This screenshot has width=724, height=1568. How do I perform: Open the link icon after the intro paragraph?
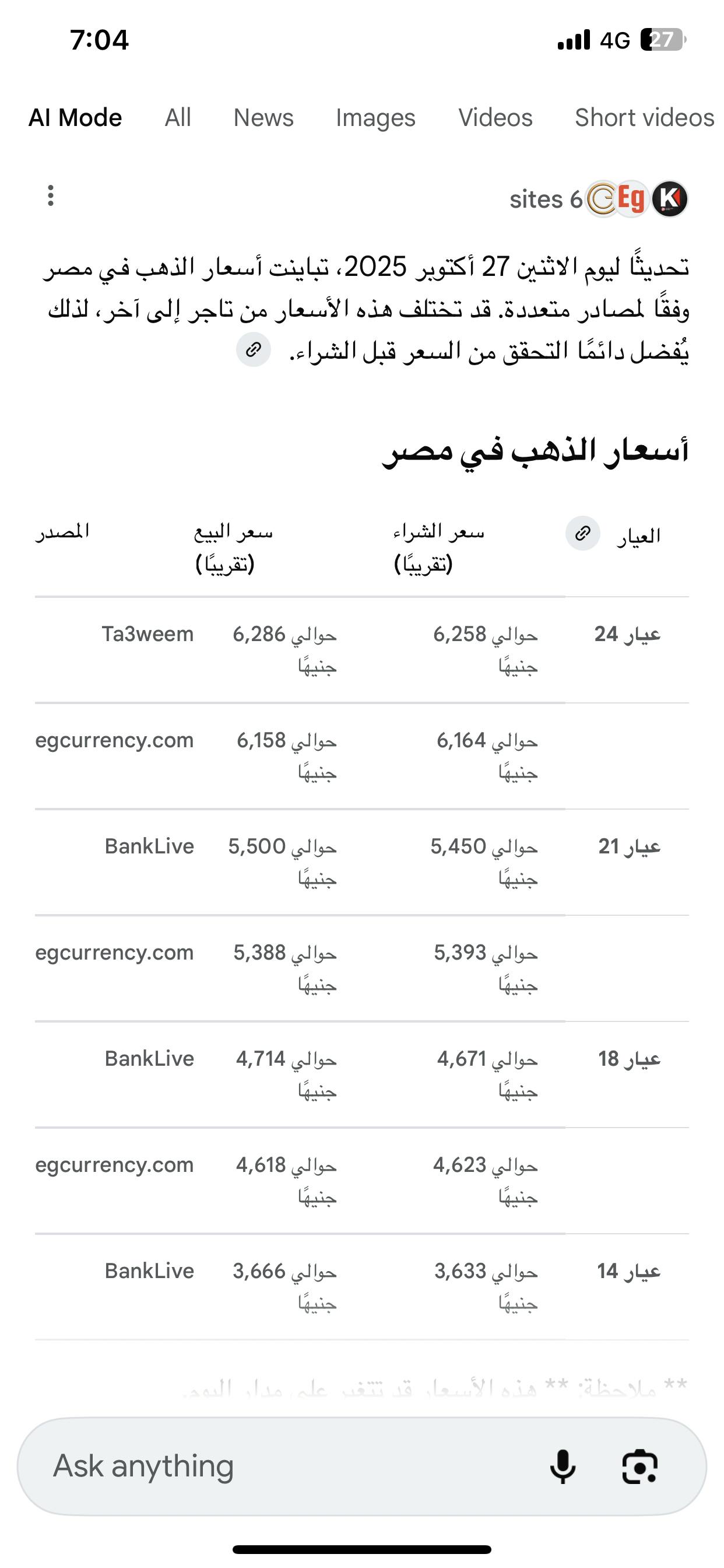pyautogui.click(x=254, y=349)
